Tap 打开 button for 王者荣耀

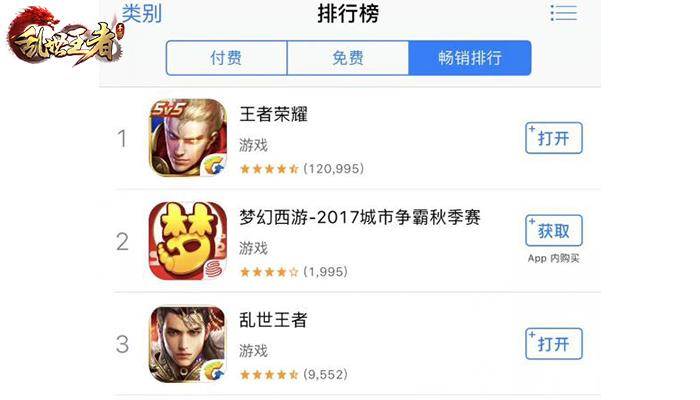pos(554,138)
